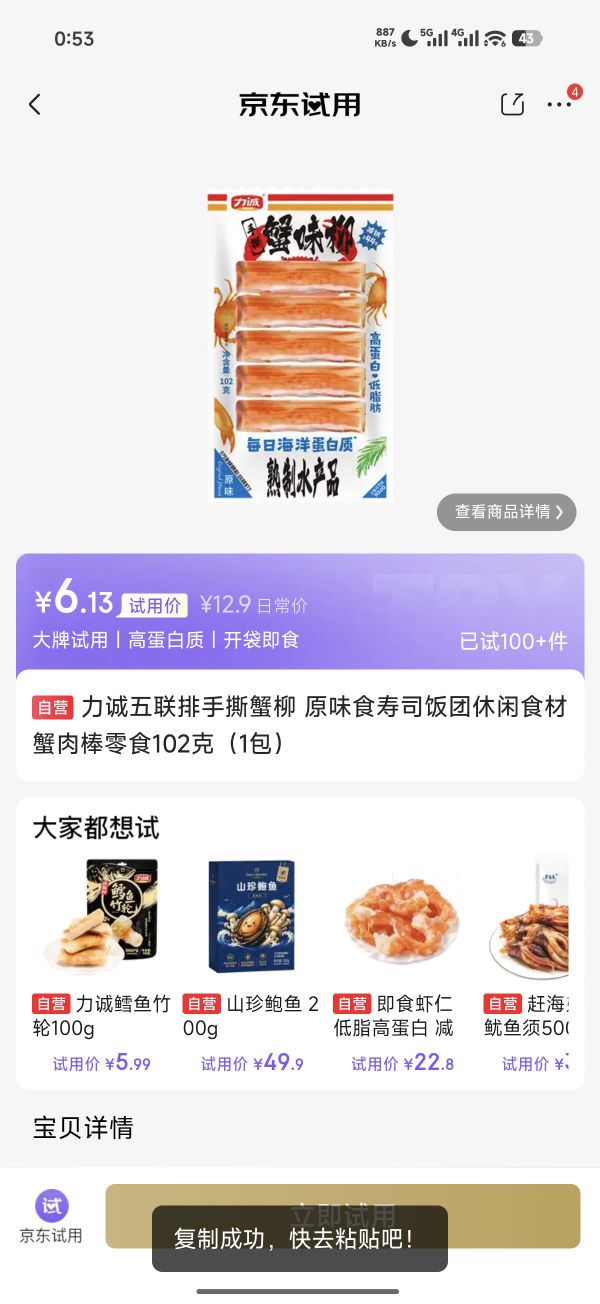600x1304 pixels.
Task: Open the three-dot overflow menu
Action: (x=560, y=104)
